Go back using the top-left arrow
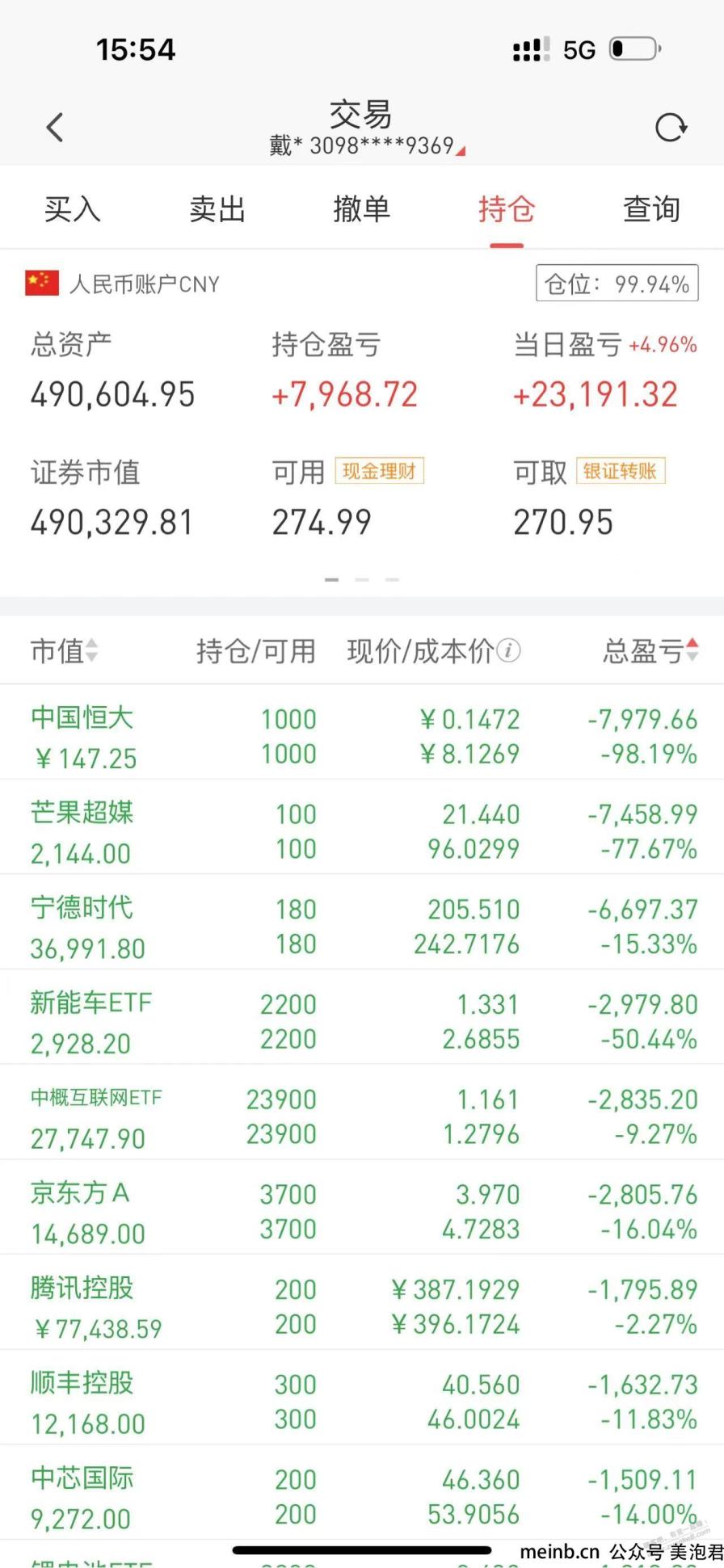The image size is (724, 1568). [54, 128]
